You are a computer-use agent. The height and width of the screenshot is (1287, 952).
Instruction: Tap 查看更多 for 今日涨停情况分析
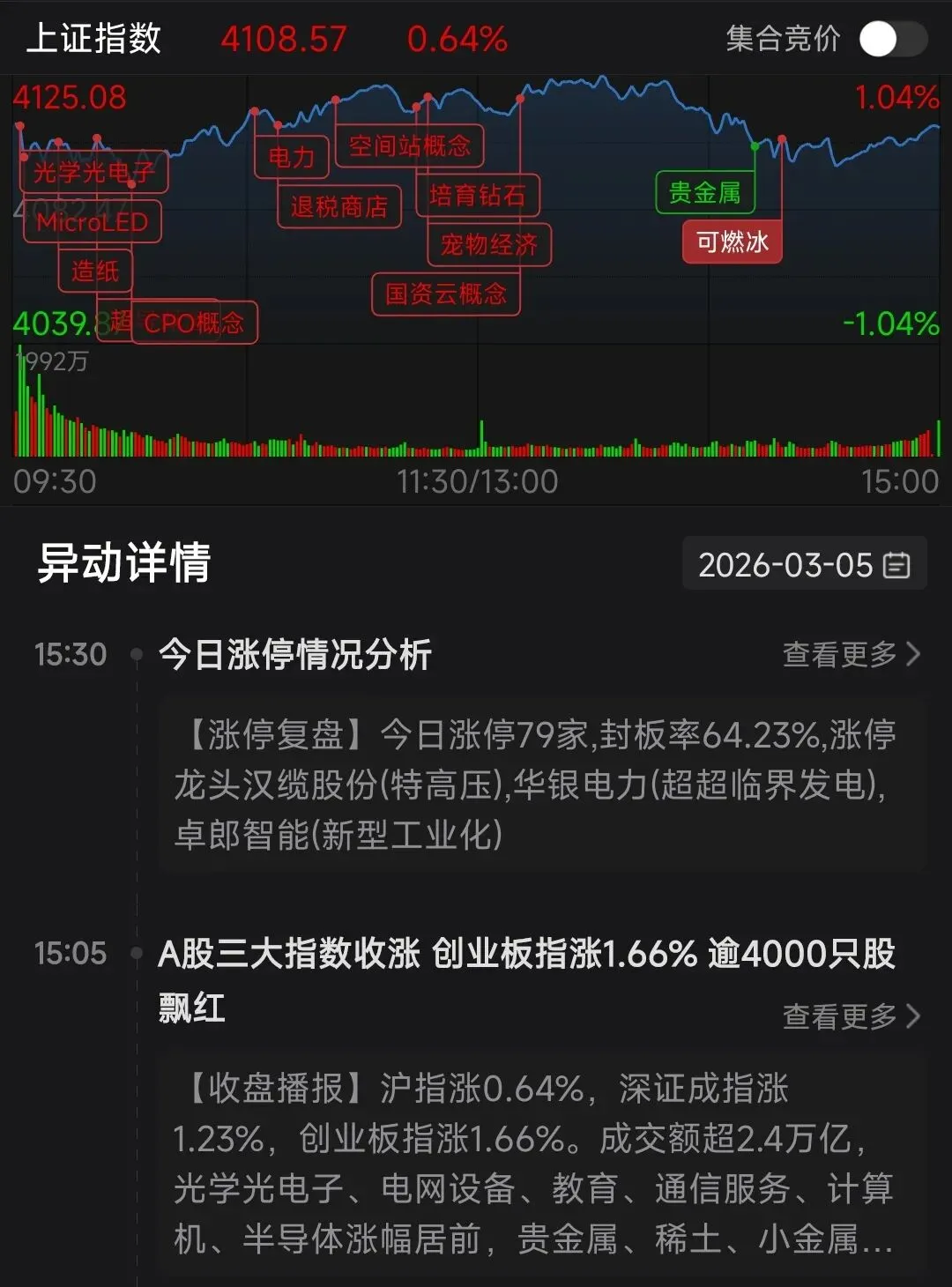(850, 654)
